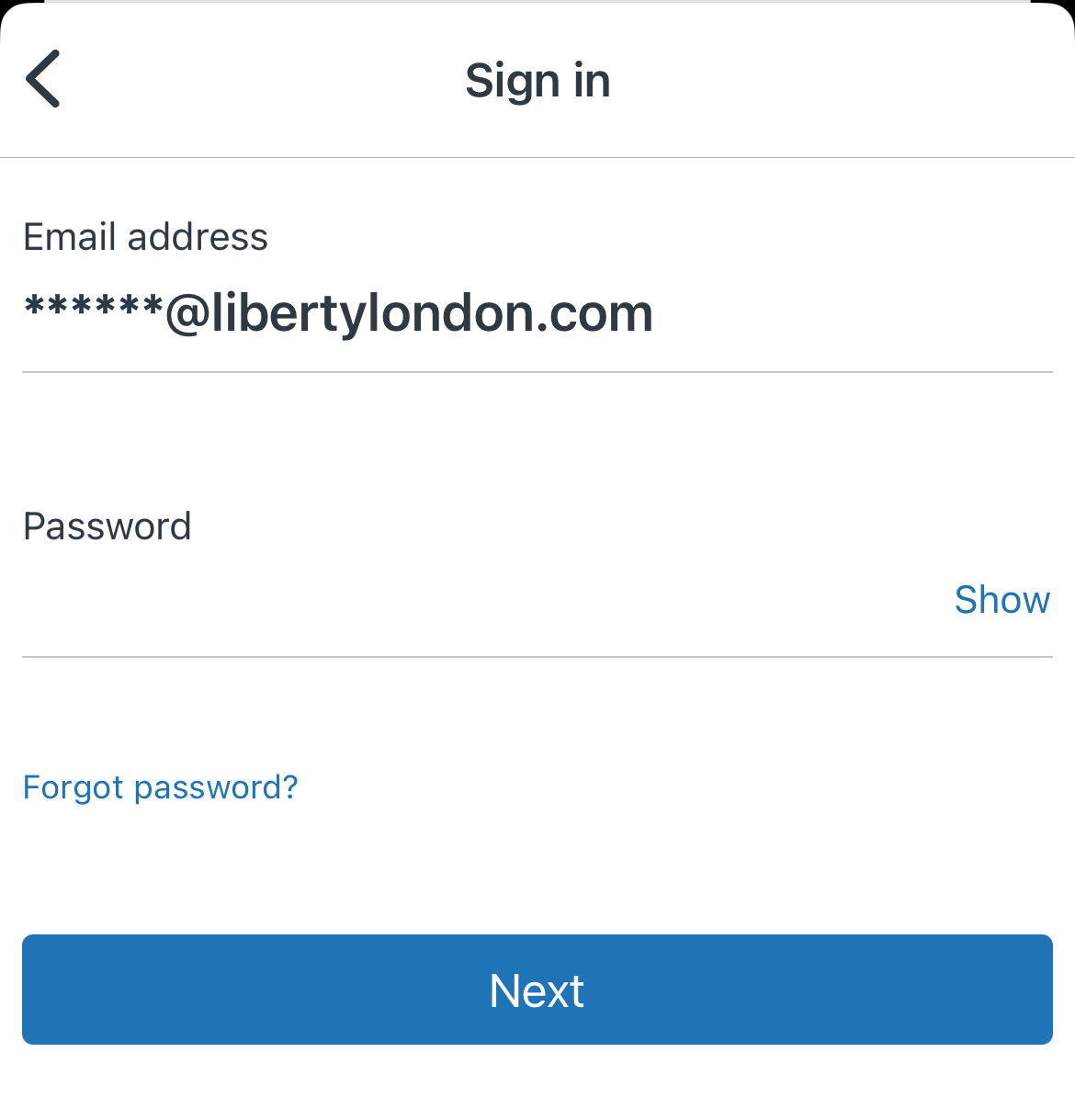Click the Forgot password? link
This screenshot has width=1075, height=1120.
pos(160,786)
